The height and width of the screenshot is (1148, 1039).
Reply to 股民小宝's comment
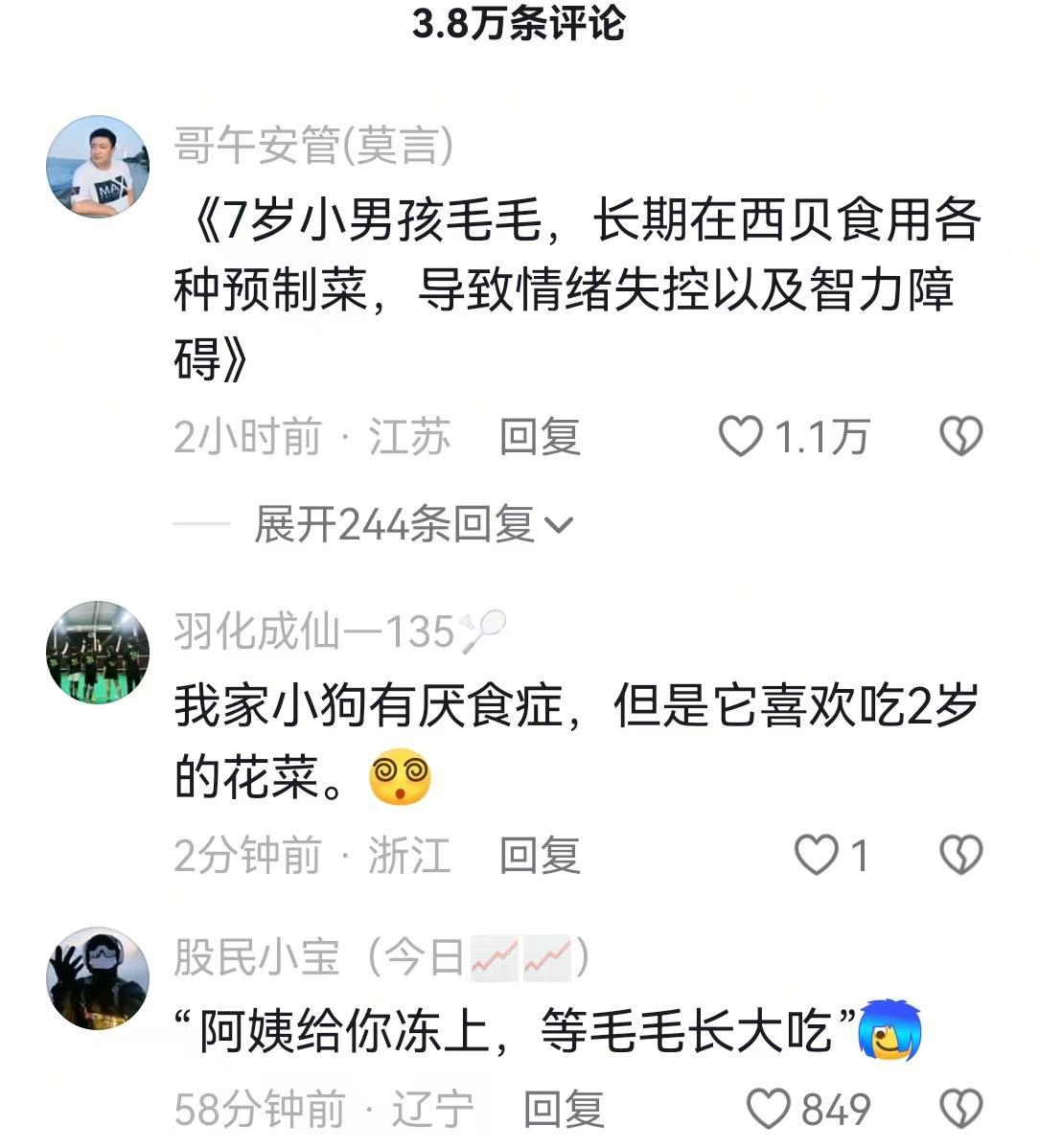coord(564,1110)
